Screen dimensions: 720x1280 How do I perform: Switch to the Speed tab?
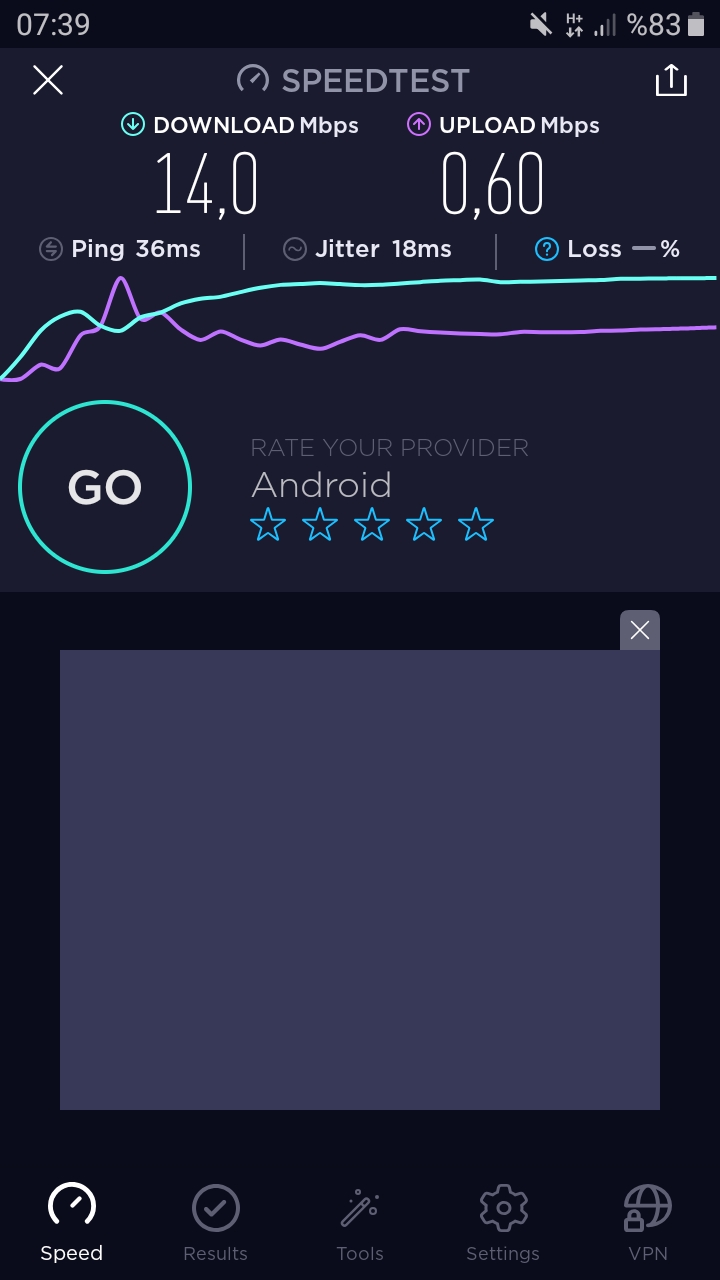coord(72,1222)
